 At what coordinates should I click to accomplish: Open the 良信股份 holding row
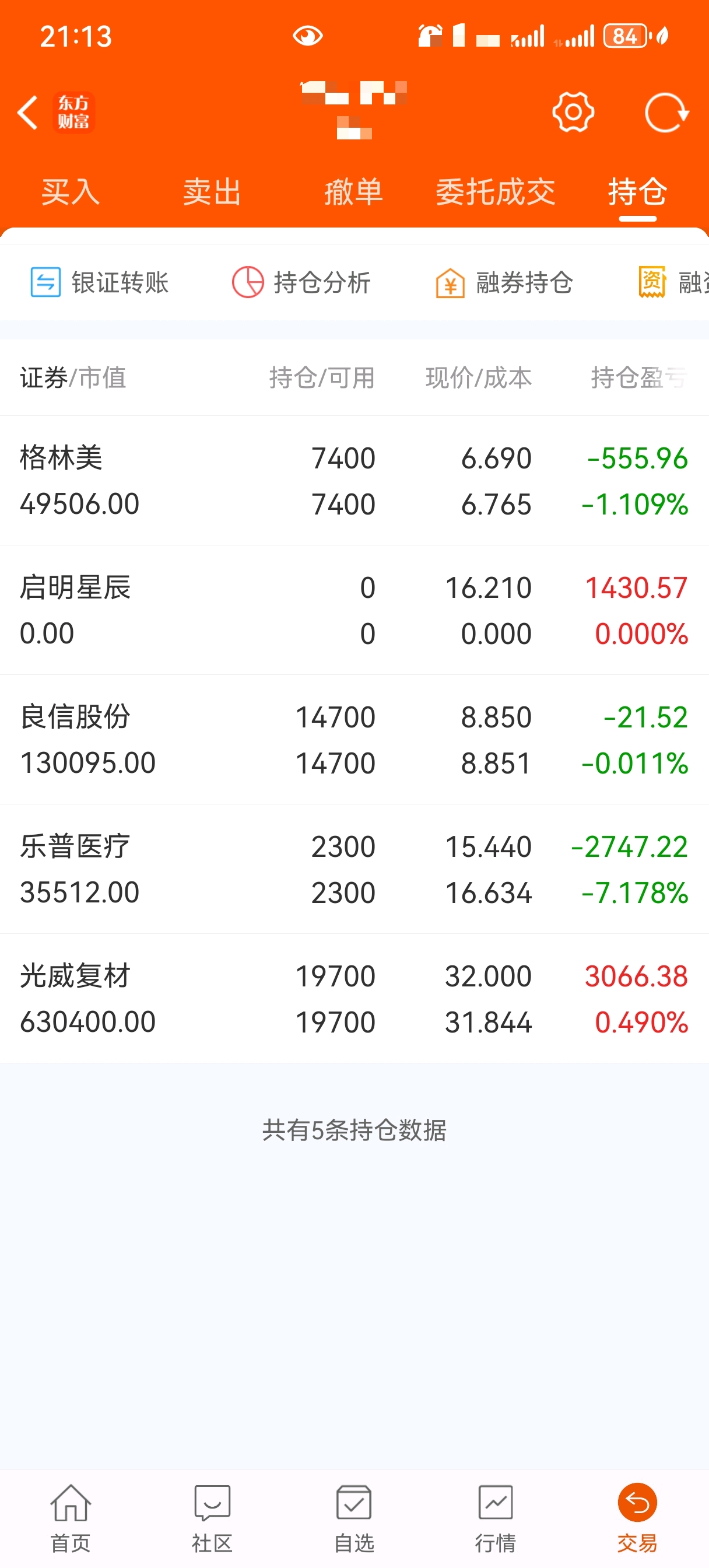click(354, 740)
